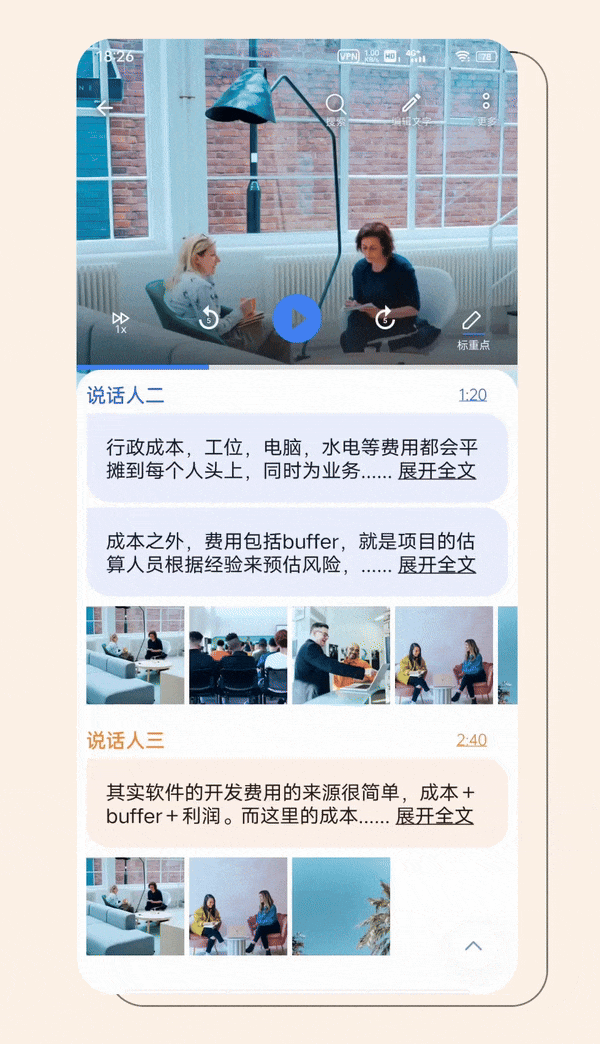
Task: Jump to the 1:20 timestamp of 说话人二
Action: pyautogui.click(x=473, y=395)
